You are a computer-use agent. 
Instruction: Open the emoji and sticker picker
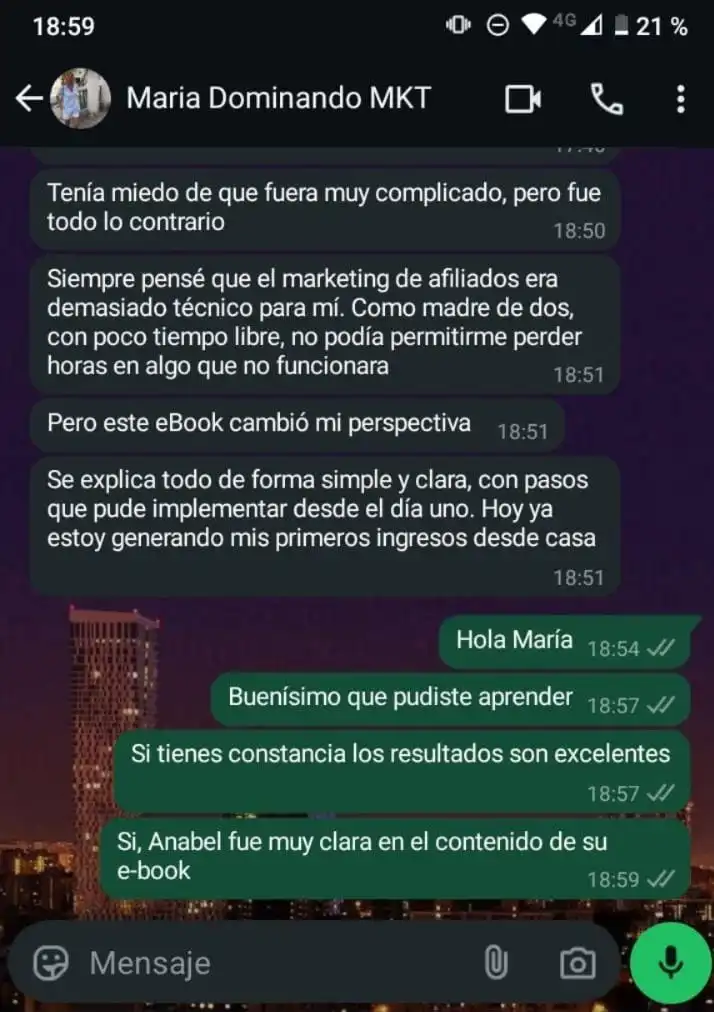coord(51,963)
